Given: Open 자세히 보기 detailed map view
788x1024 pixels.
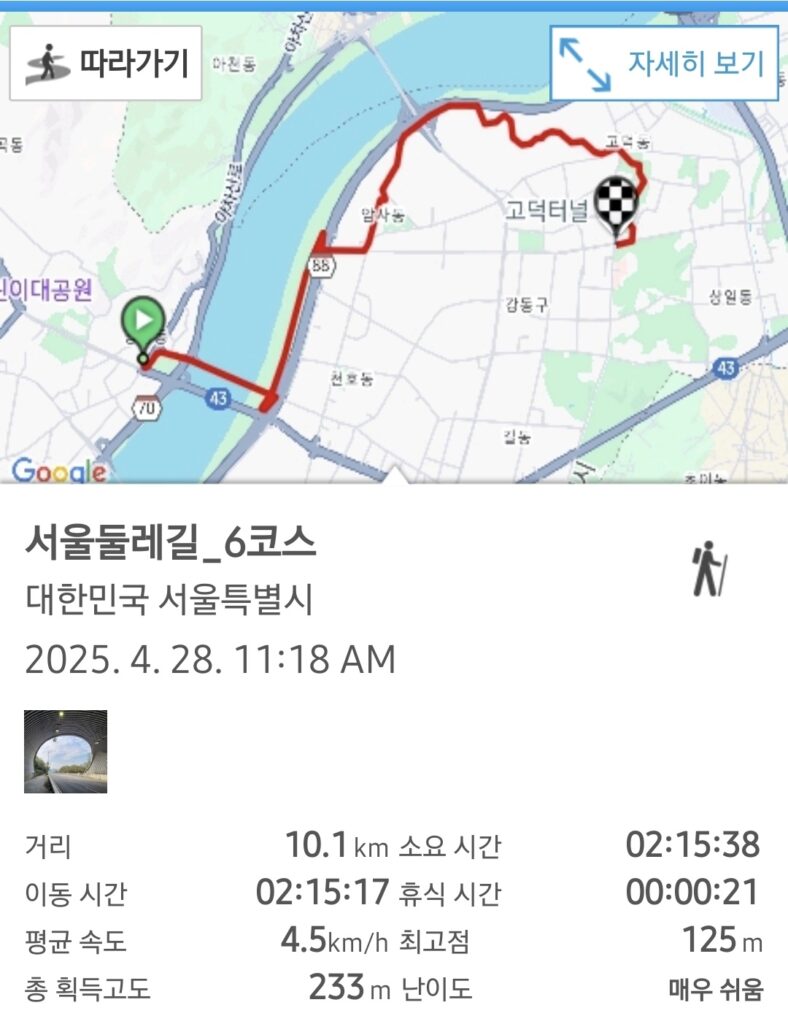Looking at the screenshot, I should 664,64.
